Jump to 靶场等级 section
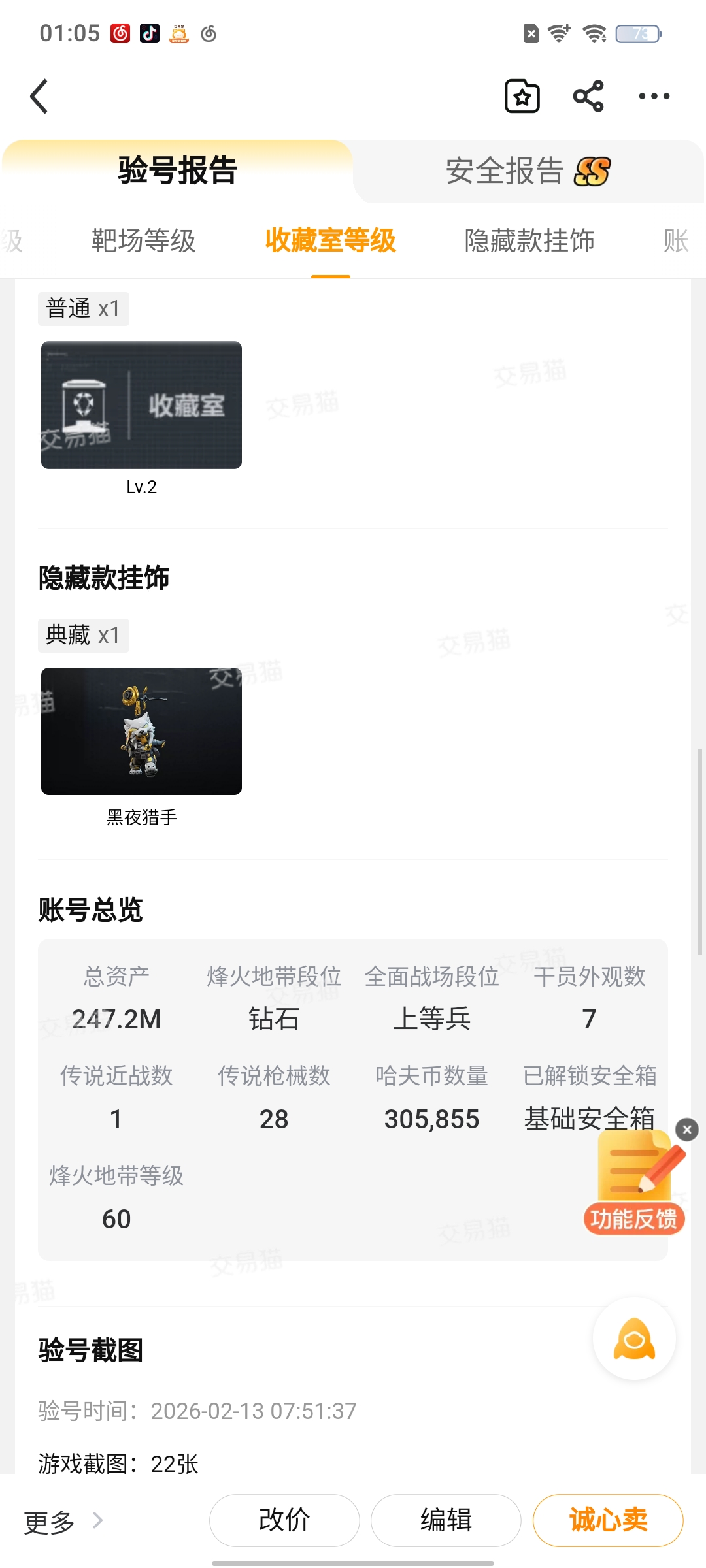This screenshot has height=1568, width=706. [143, 241]
